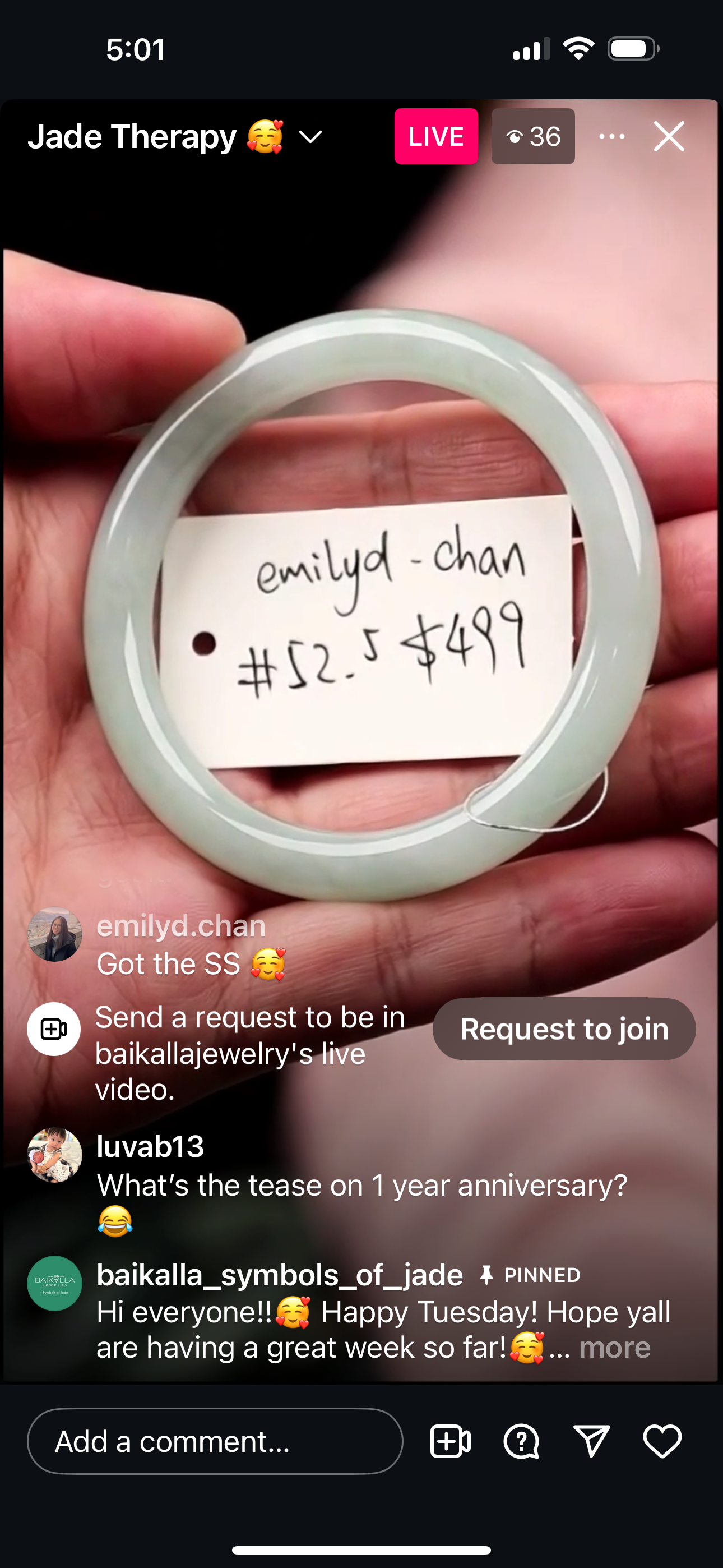Expand the Jade Therapy title dropdown
Image resolution: width=723 pixels, height=1568 pixels.
pyautogui.click(x=310, y=137)
